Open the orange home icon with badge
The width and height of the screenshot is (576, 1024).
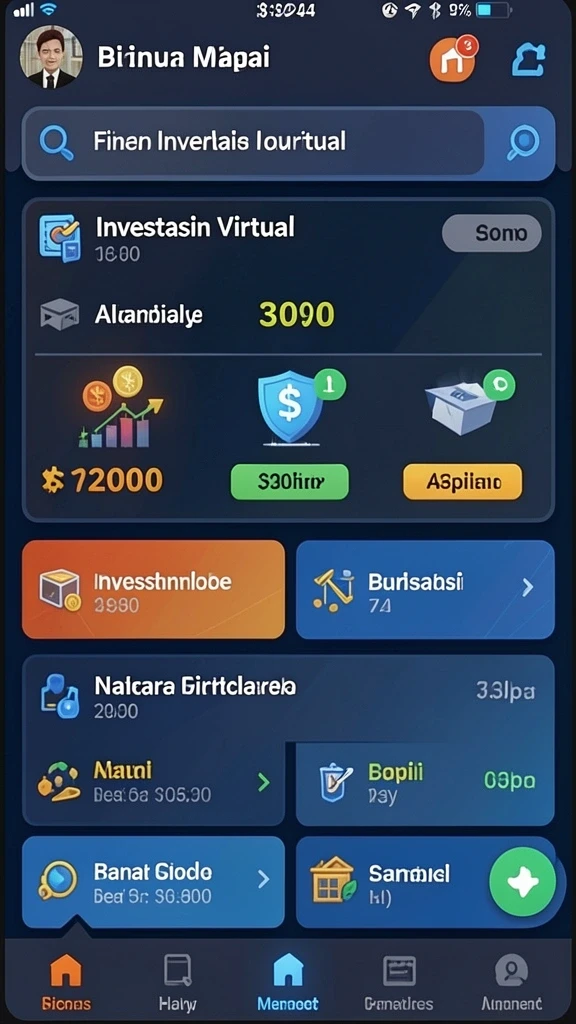tap(453, 59)
